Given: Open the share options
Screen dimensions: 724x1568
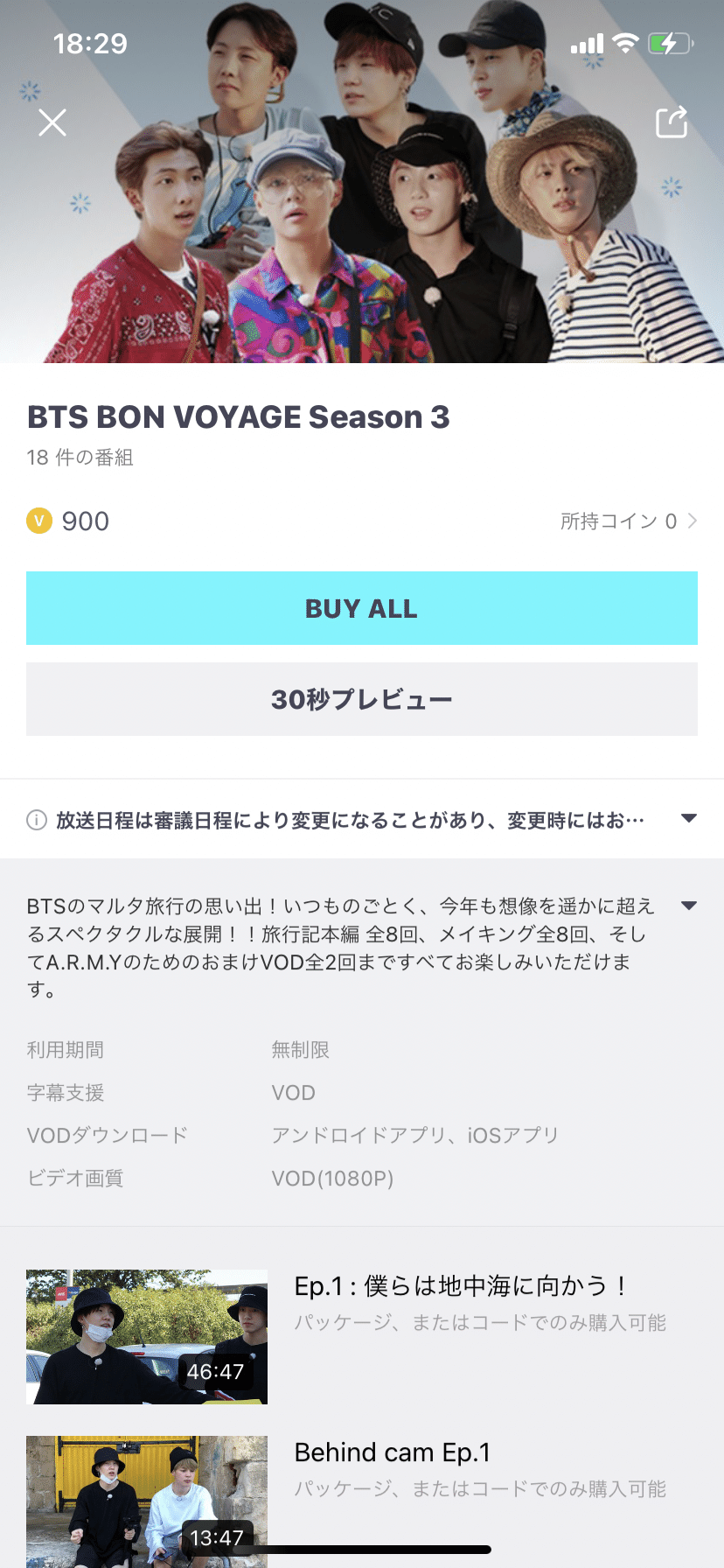Looking at the screenshot, I should pos(671,122).
